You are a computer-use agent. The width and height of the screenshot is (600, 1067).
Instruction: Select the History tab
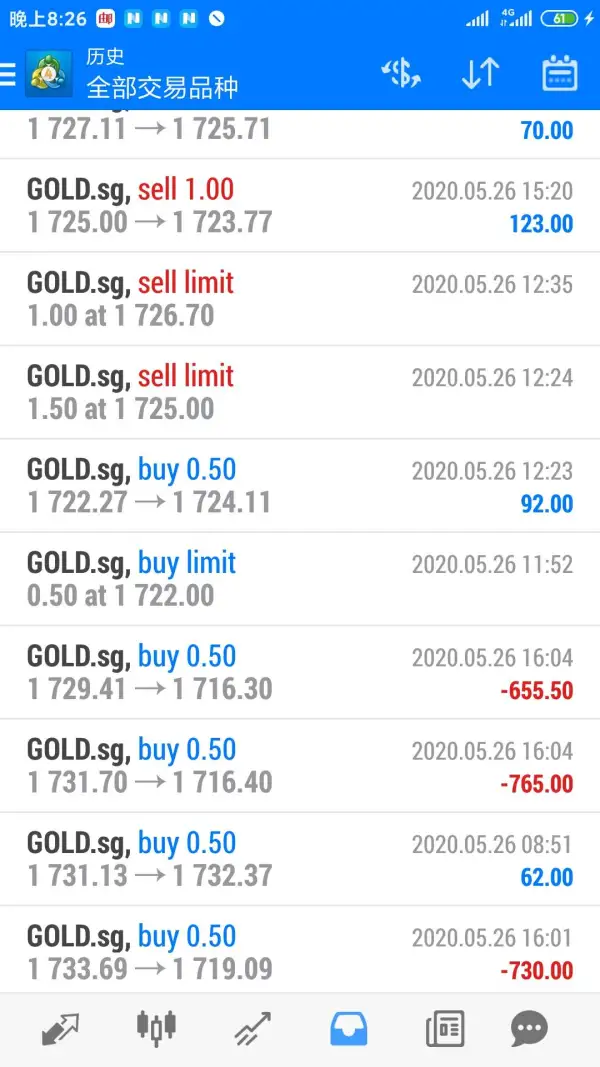pyautogui.click(x=348, y=1027)
